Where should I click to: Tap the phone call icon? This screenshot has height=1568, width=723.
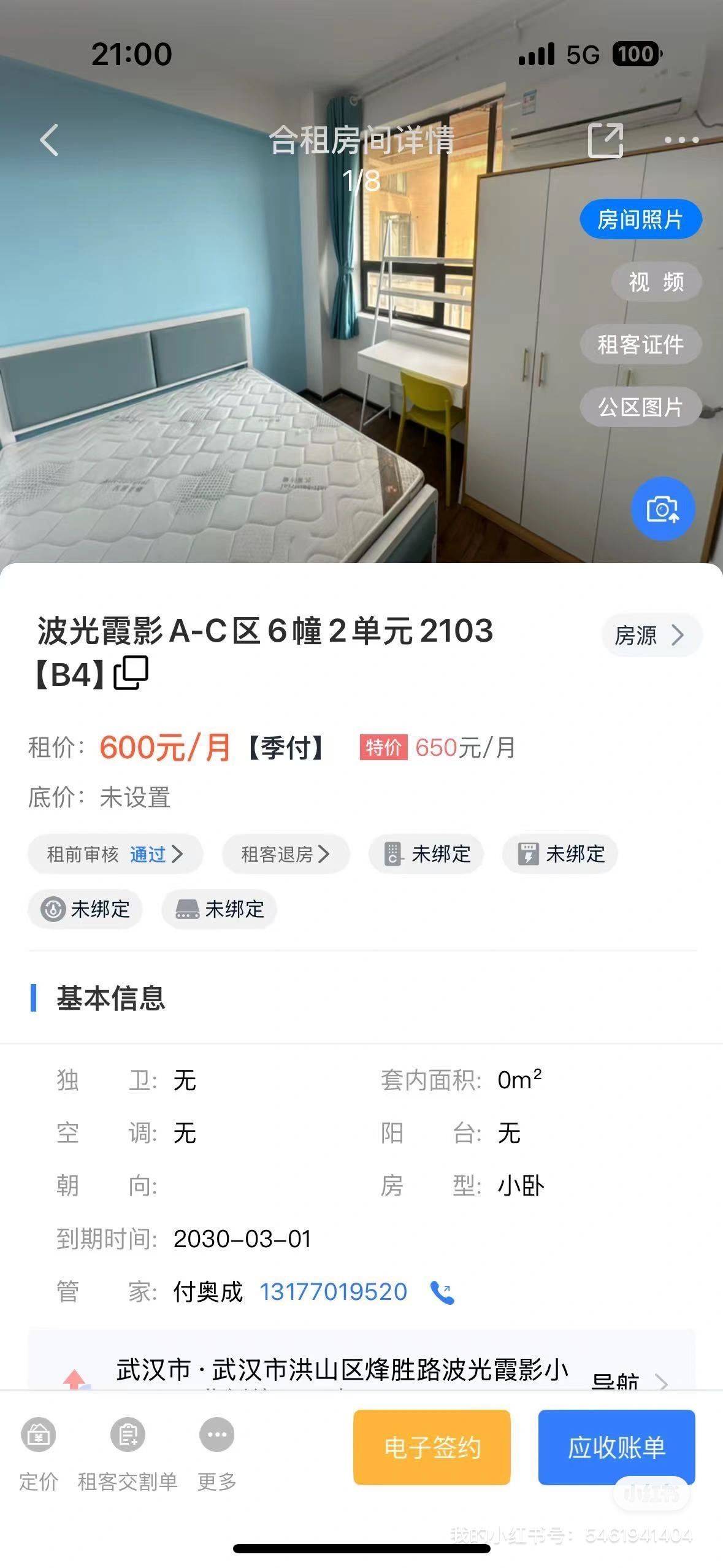tap(442, 1292)
